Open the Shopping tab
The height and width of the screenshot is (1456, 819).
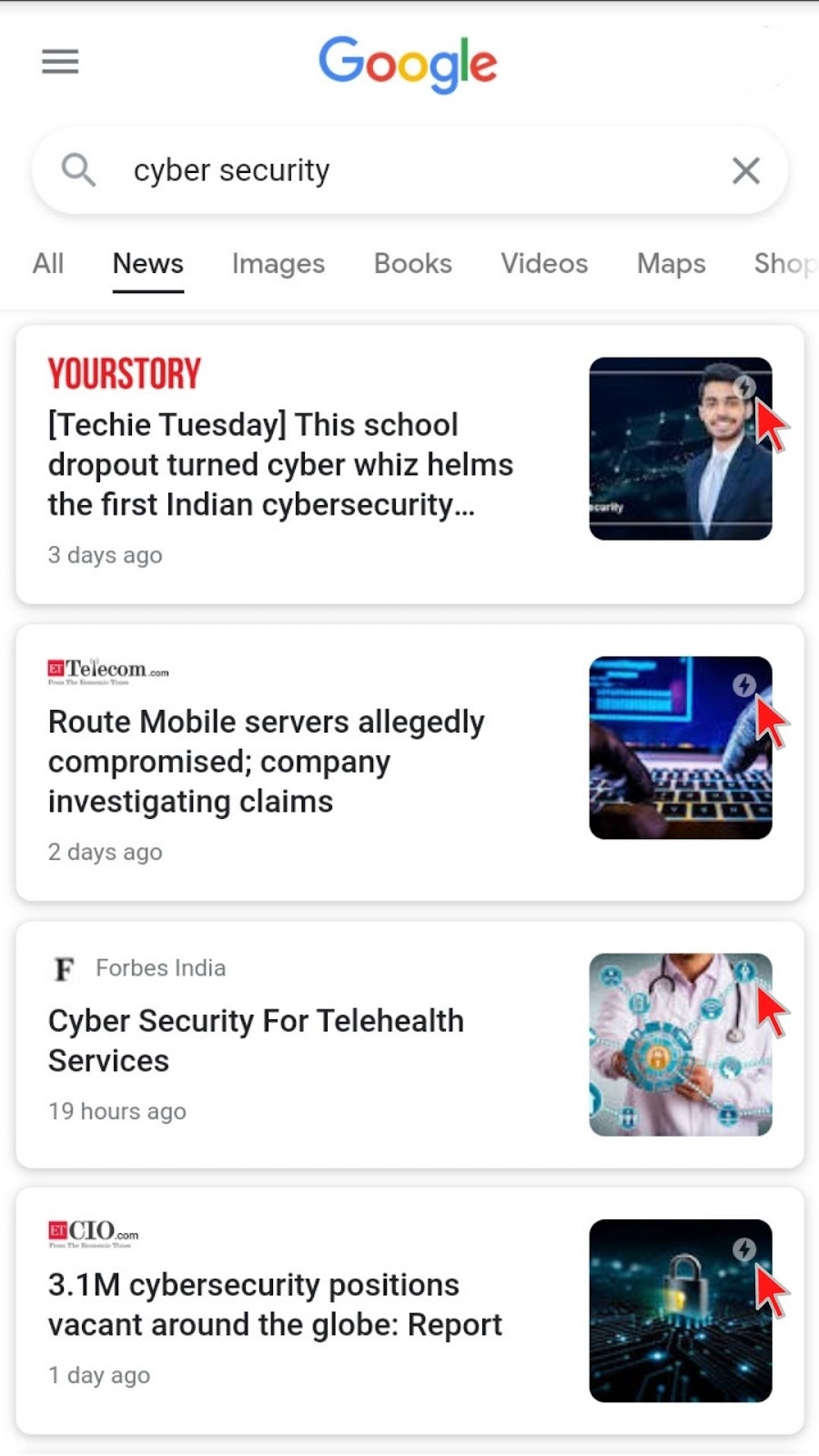(x=783, y=264)
